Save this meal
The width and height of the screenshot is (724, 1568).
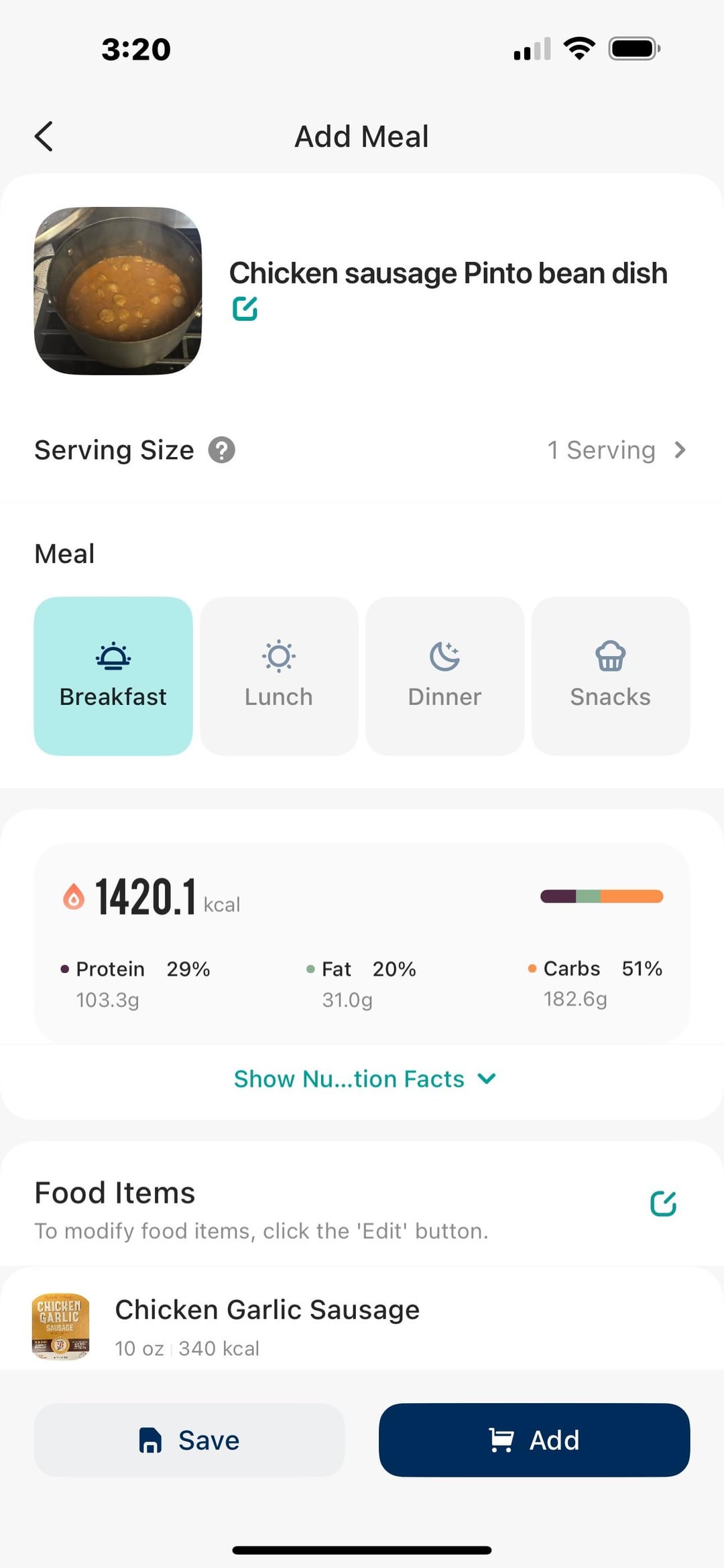coord(189,1439)
